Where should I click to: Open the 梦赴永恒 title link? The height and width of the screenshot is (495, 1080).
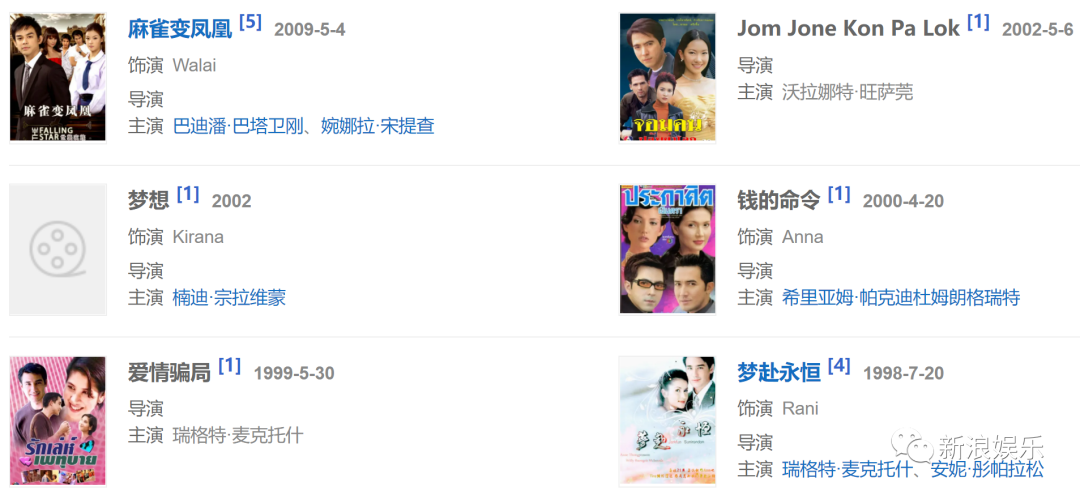(x=779, y=373)
